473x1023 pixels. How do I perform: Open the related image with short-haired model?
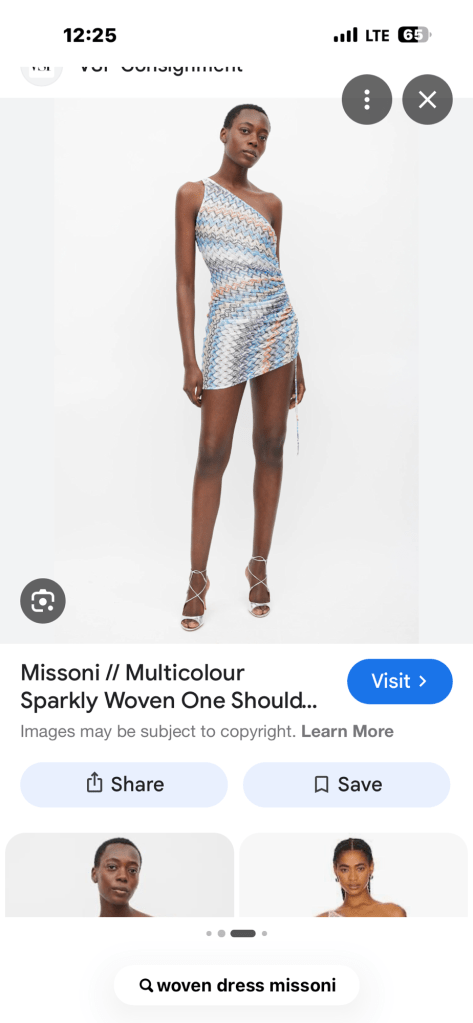(119, 874)
